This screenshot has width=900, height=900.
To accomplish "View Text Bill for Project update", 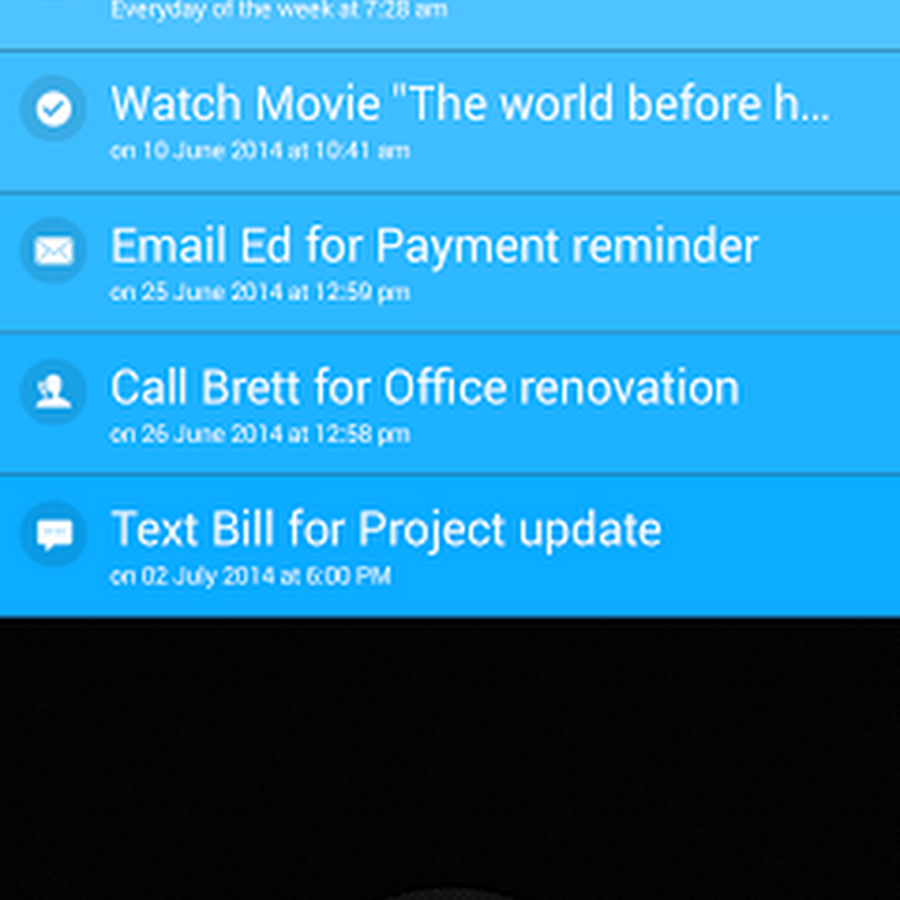I will point(386,545).
